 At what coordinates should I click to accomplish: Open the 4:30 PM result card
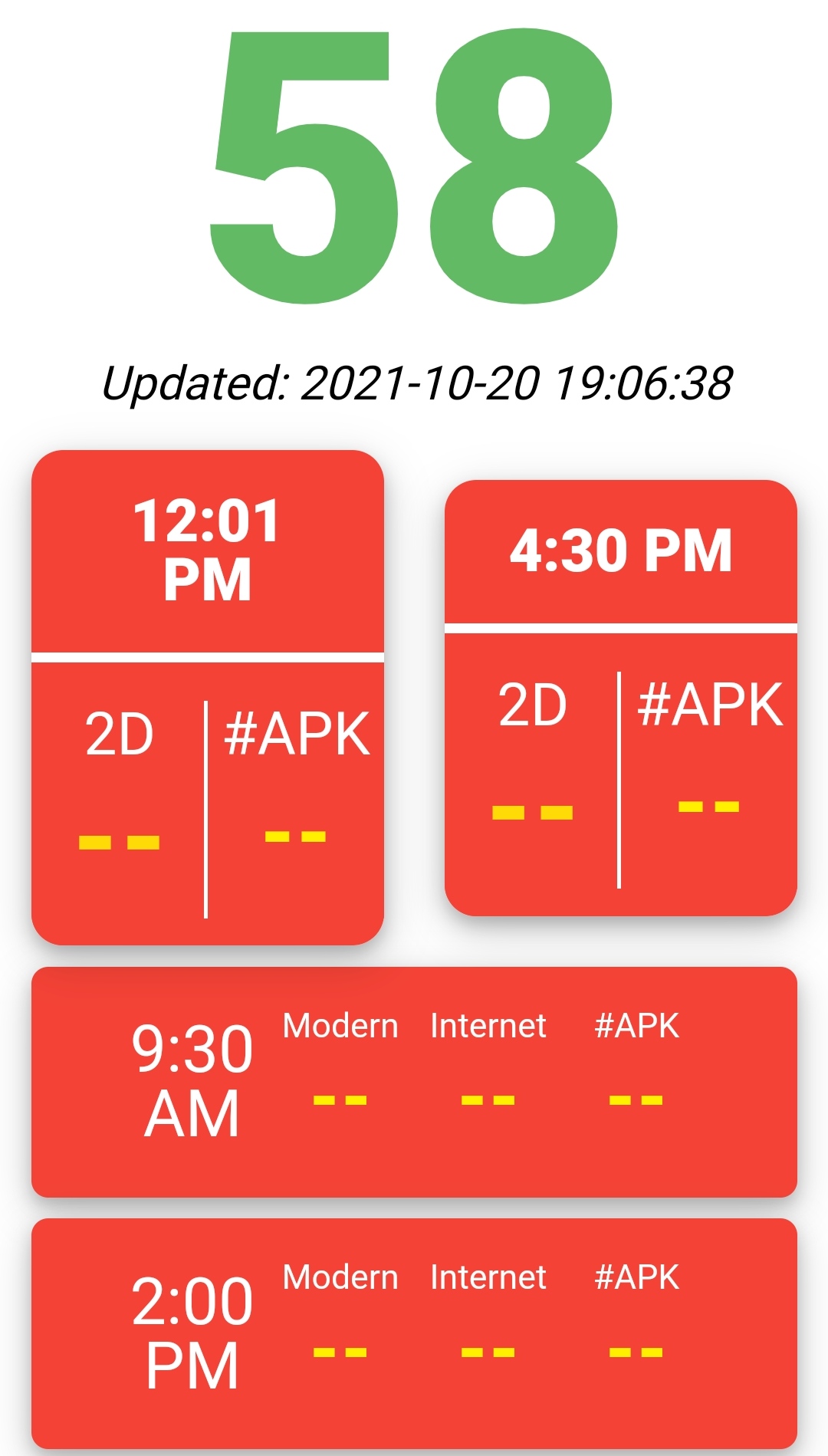tap(621, 698)
